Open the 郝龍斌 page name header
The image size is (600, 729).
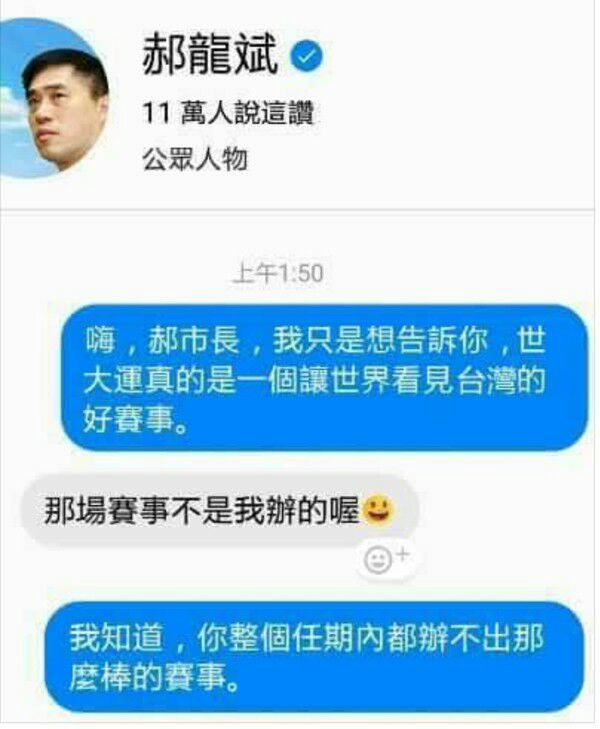[212, 57]
